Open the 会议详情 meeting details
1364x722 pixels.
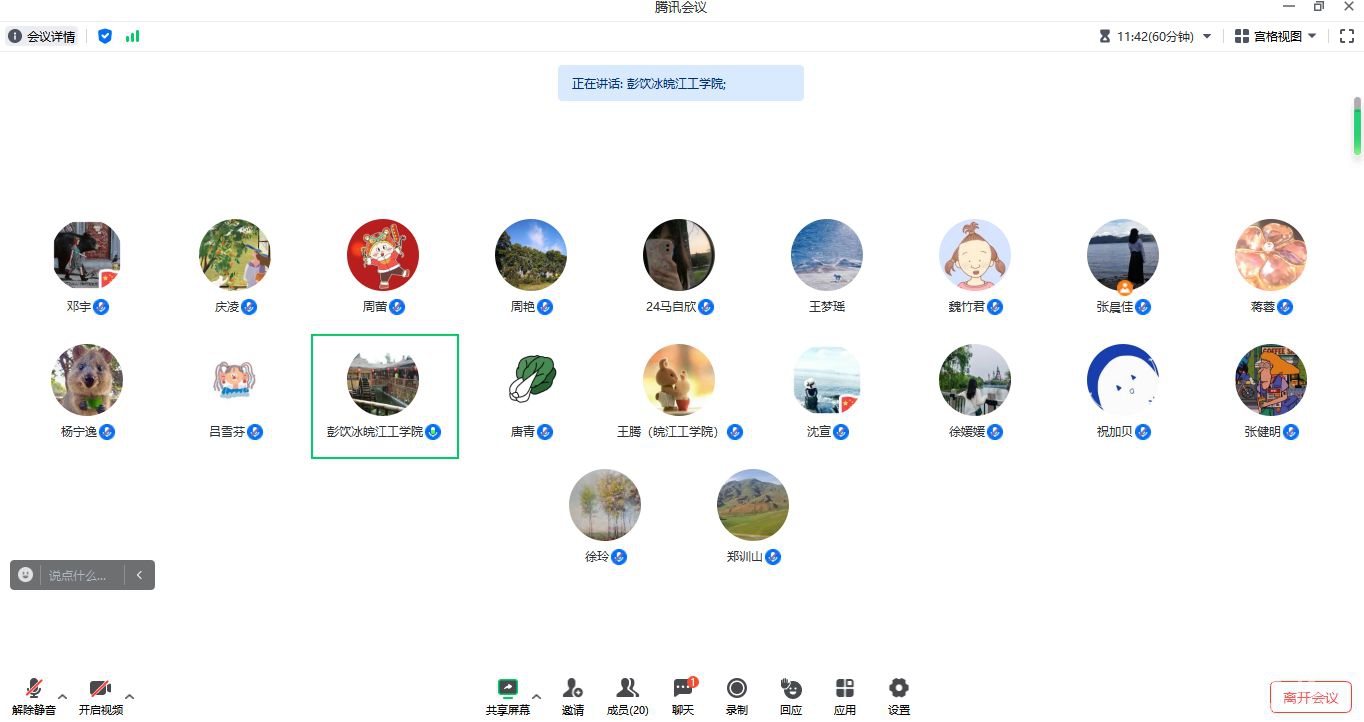tap(42, 36)
